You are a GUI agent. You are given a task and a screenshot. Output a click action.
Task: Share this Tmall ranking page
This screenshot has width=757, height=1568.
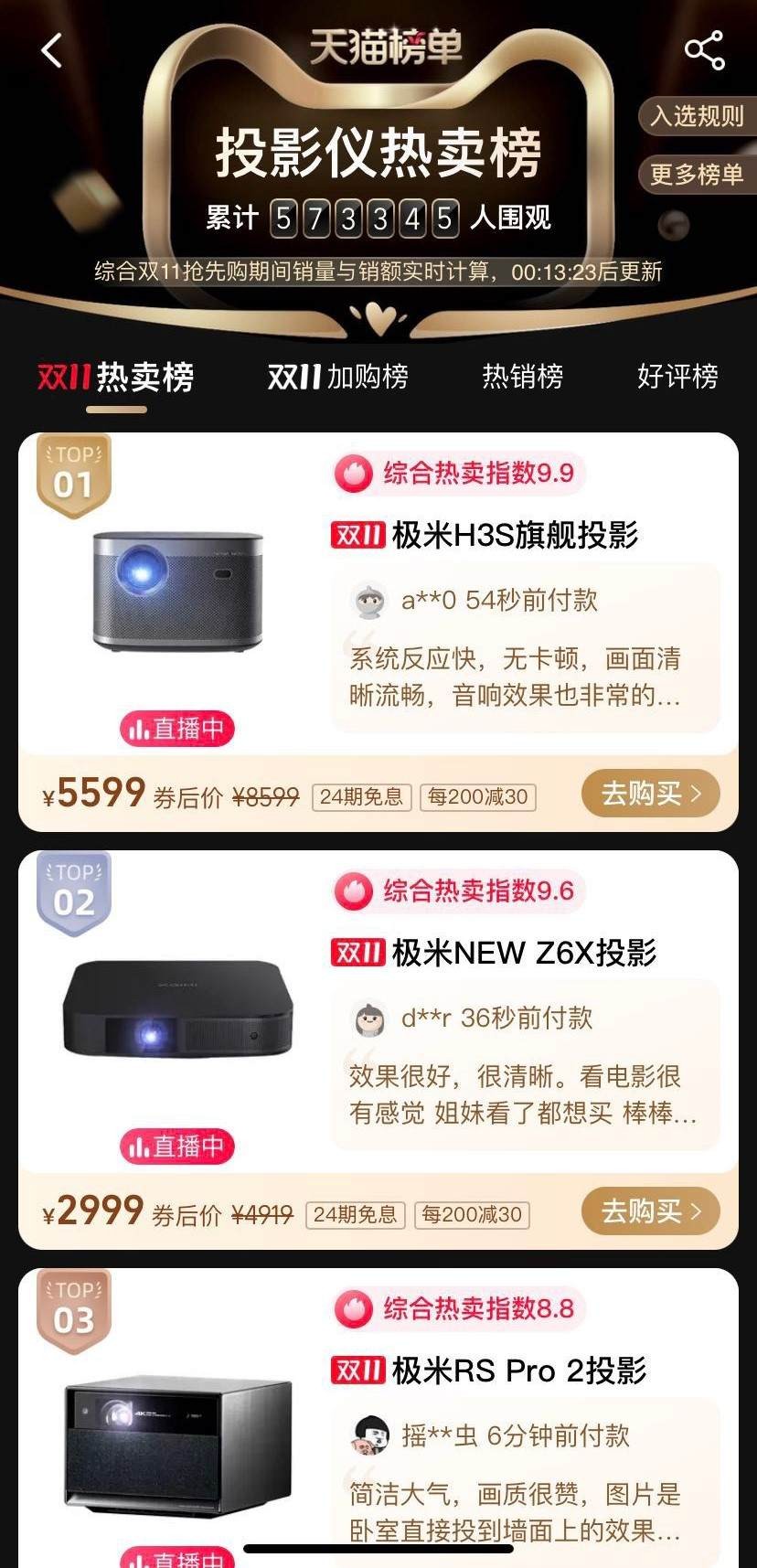tap(704, 50)
